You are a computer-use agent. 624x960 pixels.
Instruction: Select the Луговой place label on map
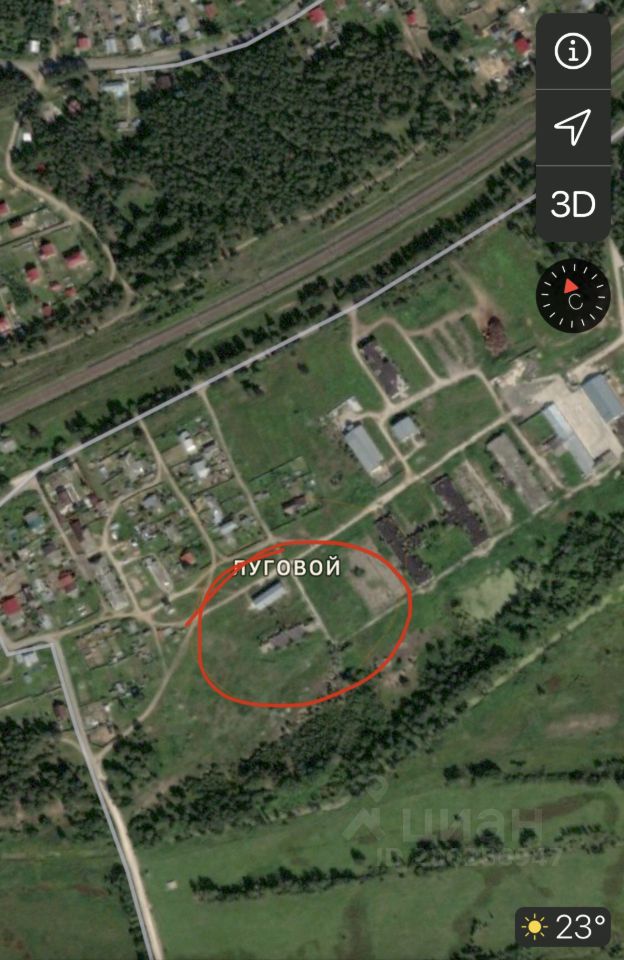point(287,568)
